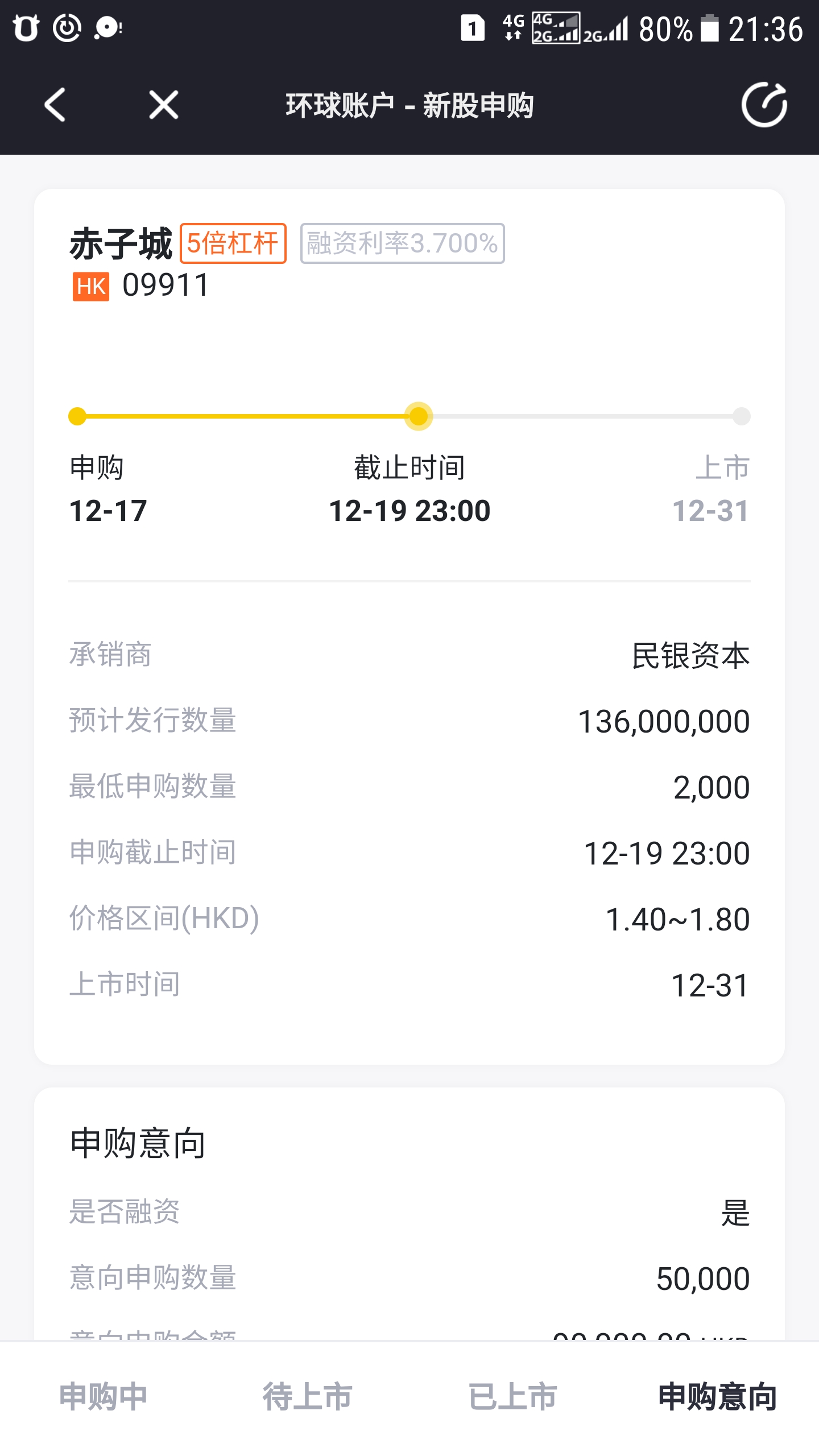Refresh the page with the circular arrow

coord(764,105)
